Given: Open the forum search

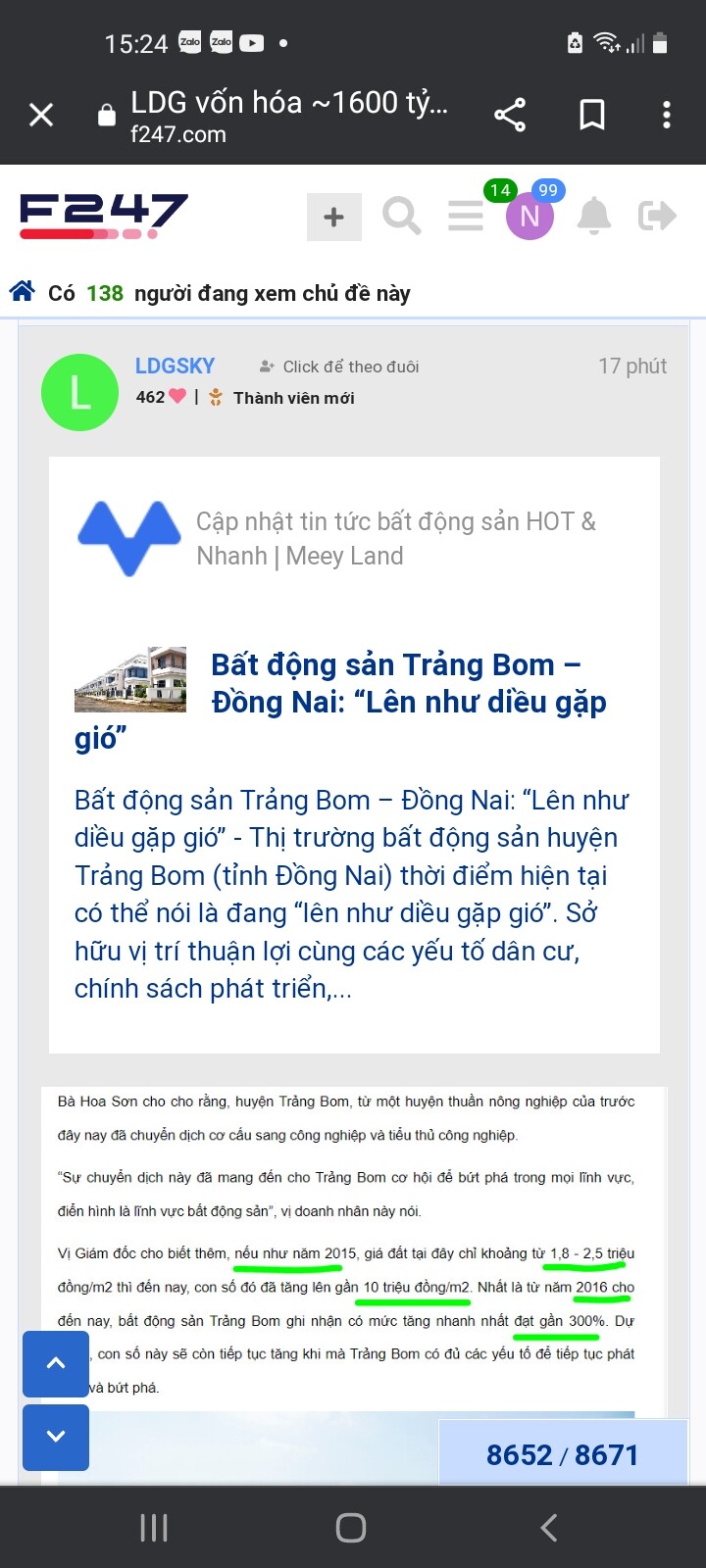Looking at the screenshot, I should click(401, 216).
